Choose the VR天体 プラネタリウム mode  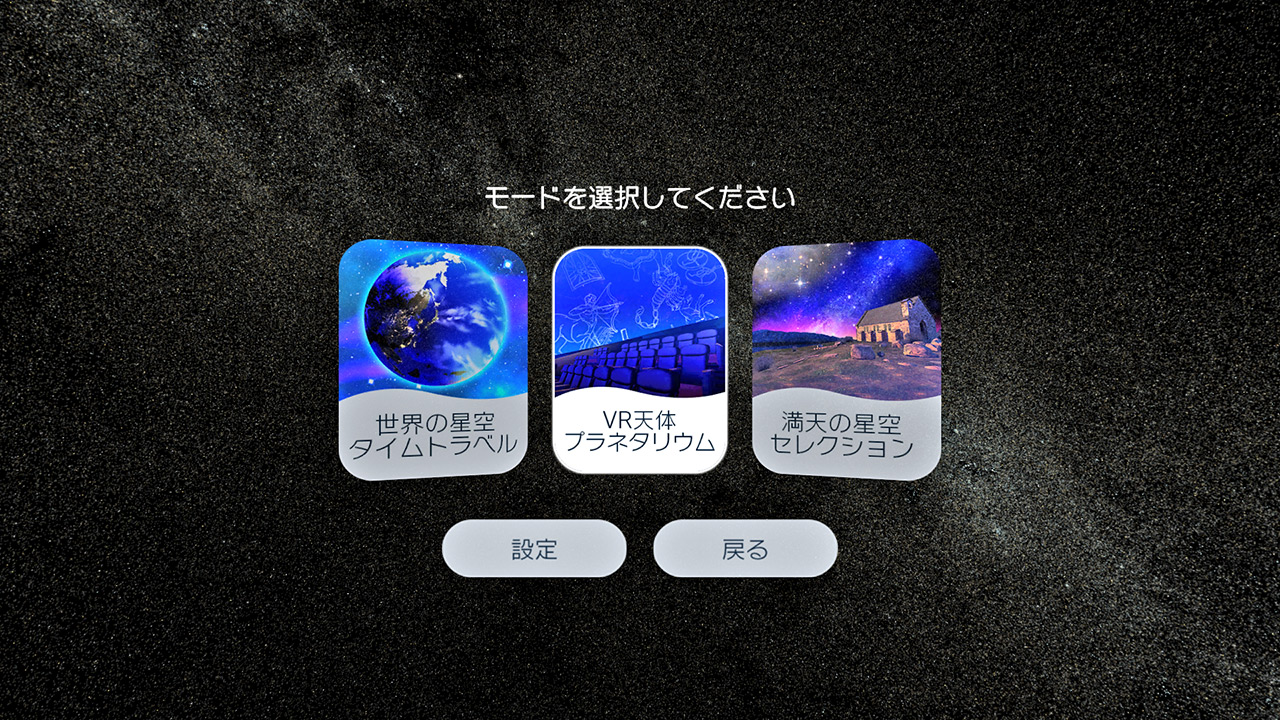tap(640, 360)
